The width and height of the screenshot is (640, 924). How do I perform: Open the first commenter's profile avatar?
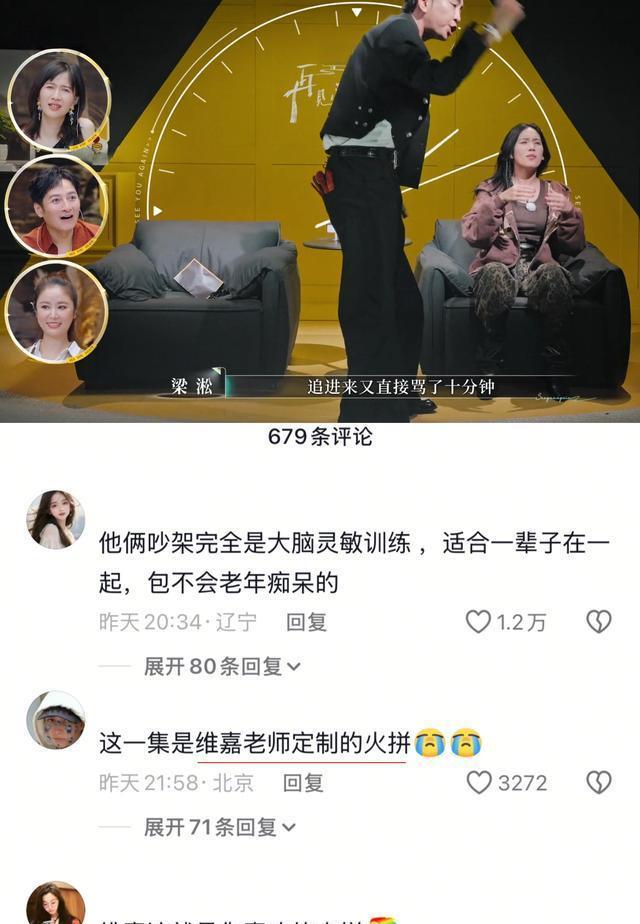point(55,521)
